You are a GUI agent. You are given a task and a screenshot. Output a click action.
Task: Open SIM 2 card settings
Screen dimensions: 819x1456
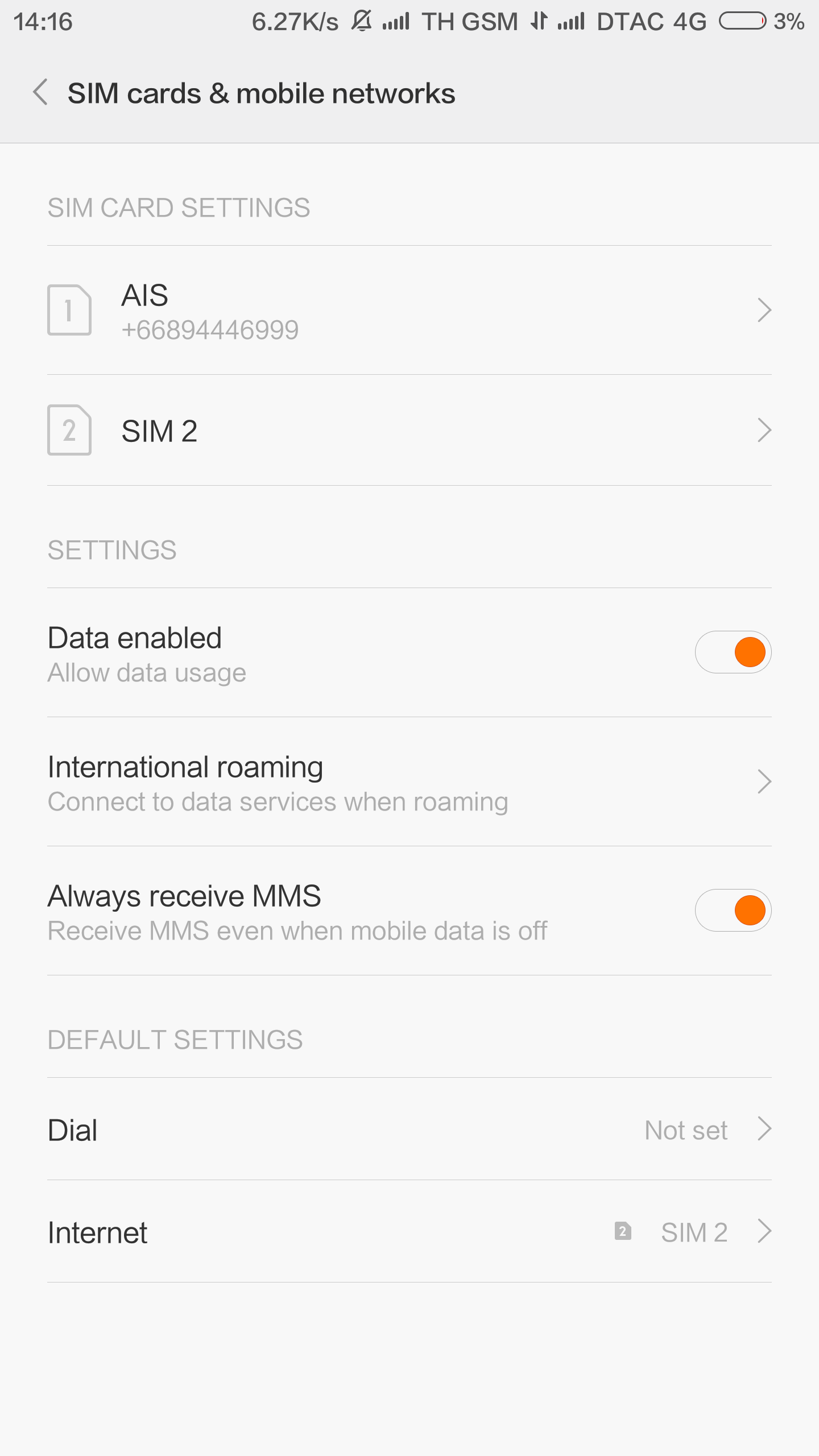(408, 431)
